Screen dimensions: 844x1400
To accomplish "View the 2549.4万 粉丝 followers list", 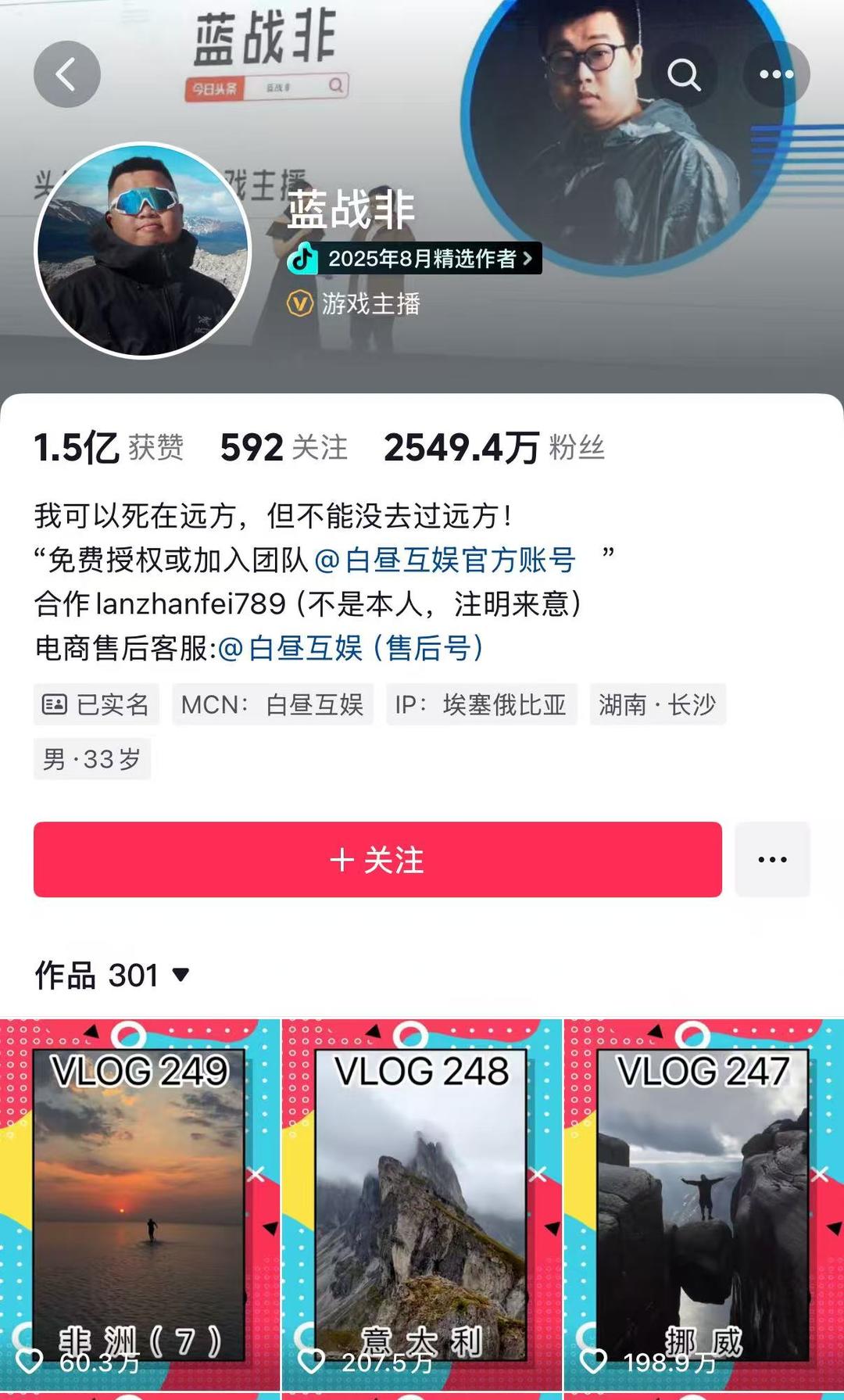I will [494, 448].
